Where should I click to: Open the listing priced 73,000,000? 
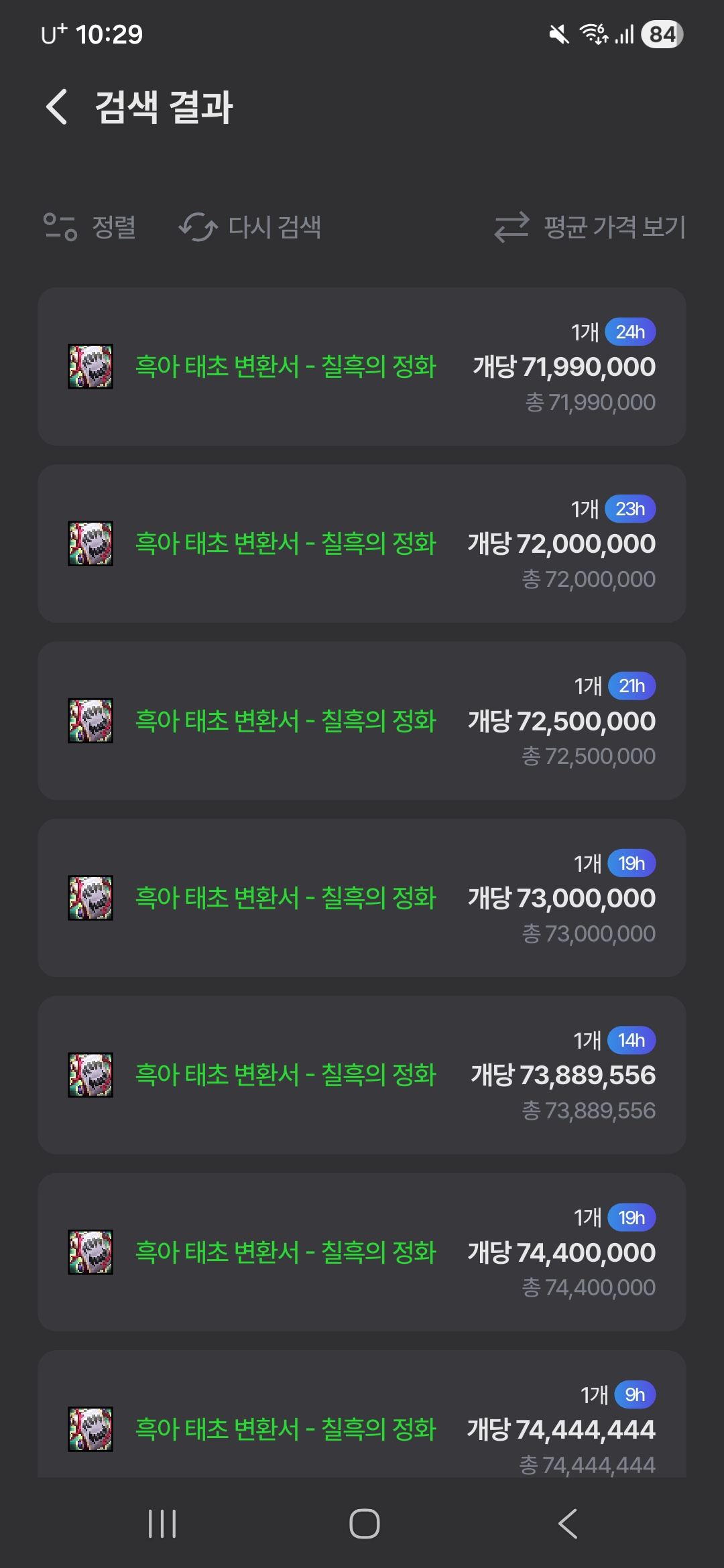click(x=362, y=897)
